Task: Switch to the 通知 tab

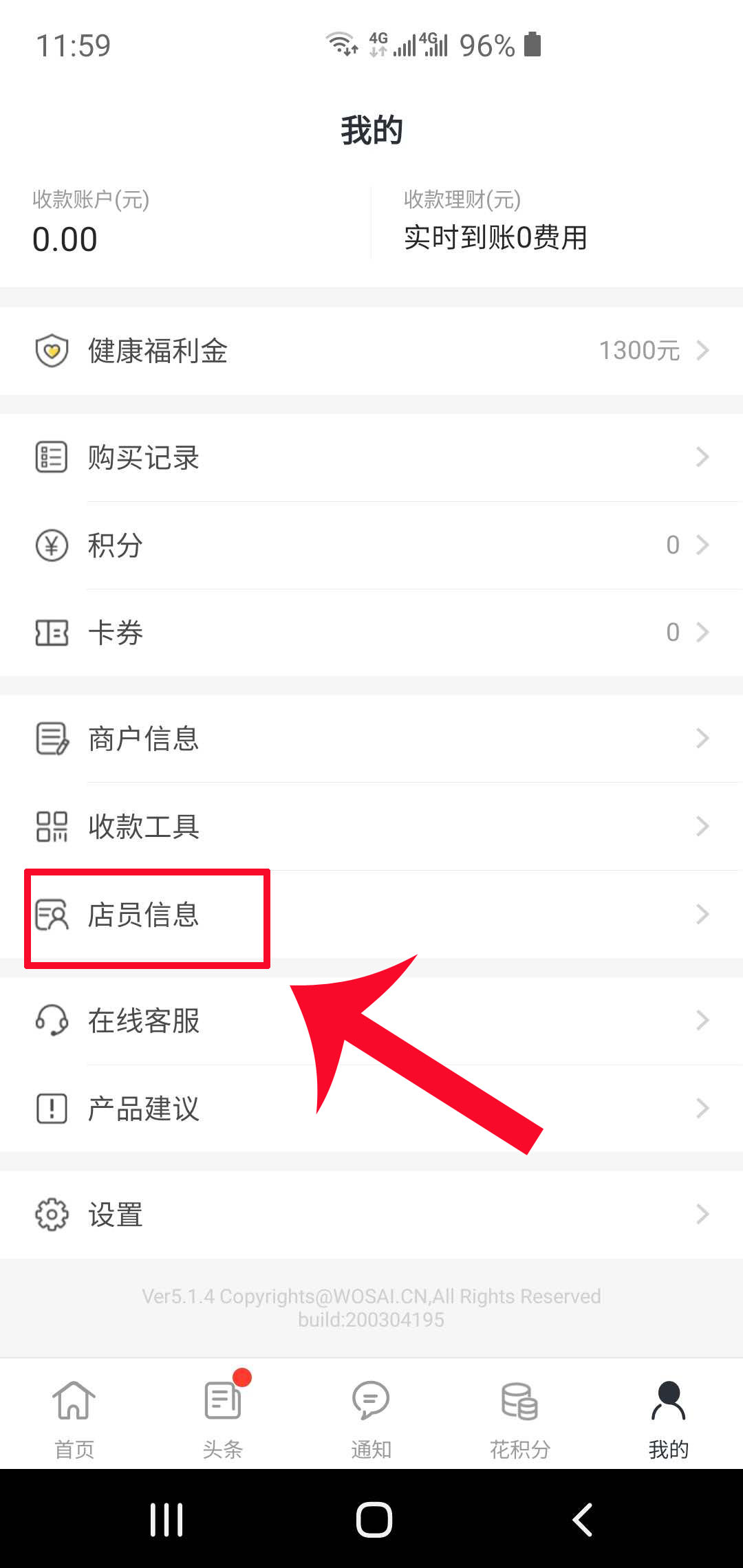Action: tap(371, 1418)
